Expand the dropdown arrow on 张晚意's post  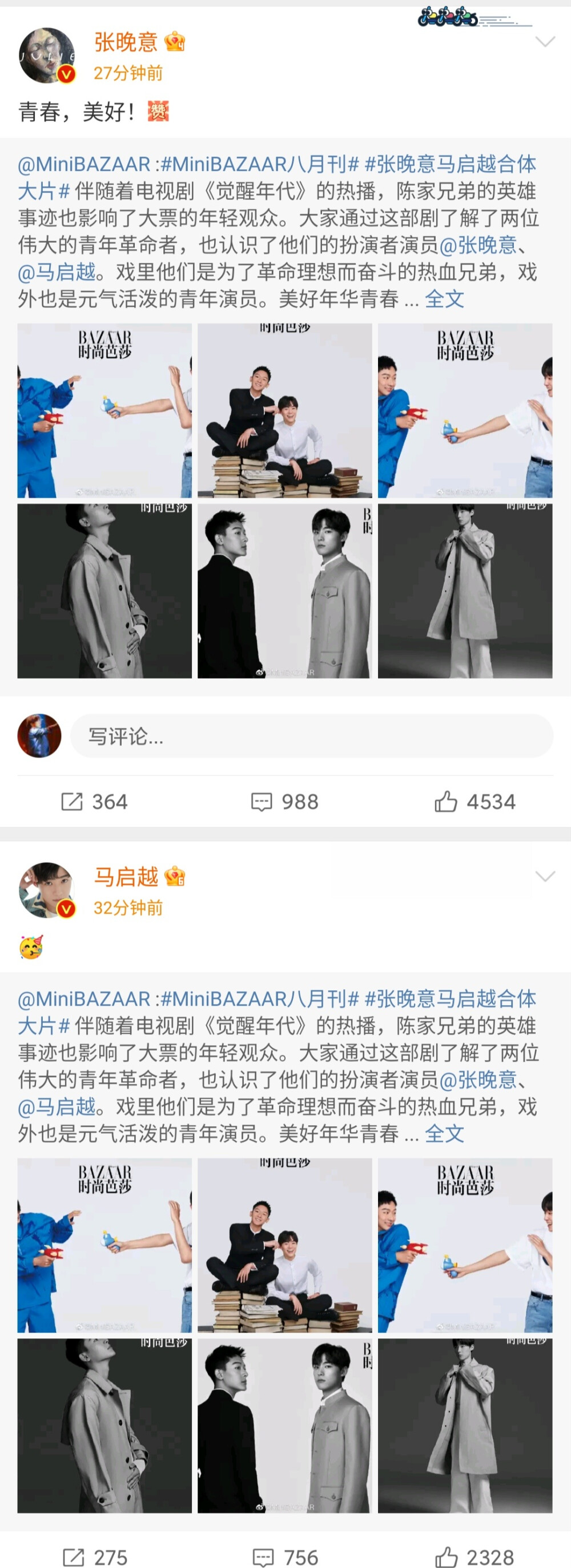(544, 41)
